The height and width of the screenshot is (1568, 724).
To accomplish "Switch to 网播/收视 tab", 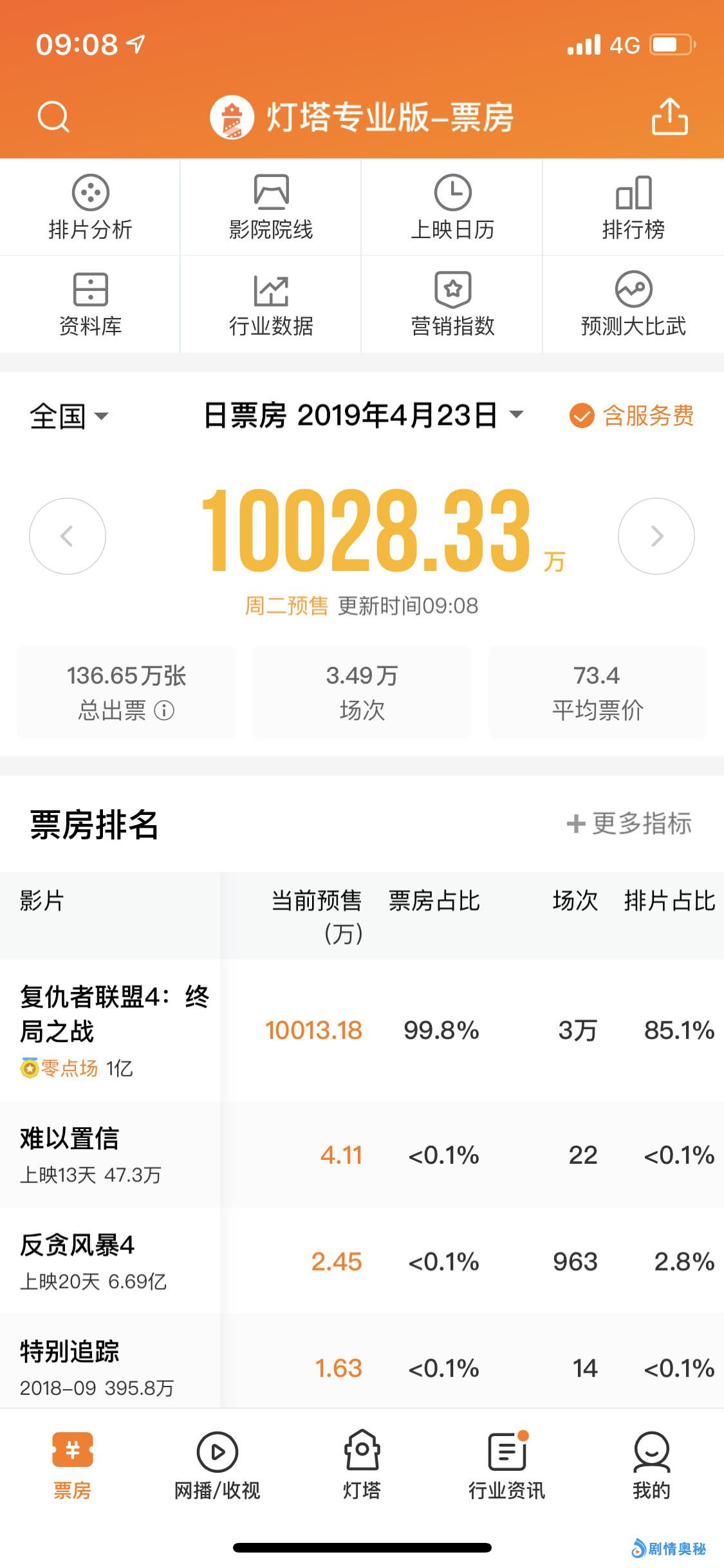I will tap(217, 1465).
